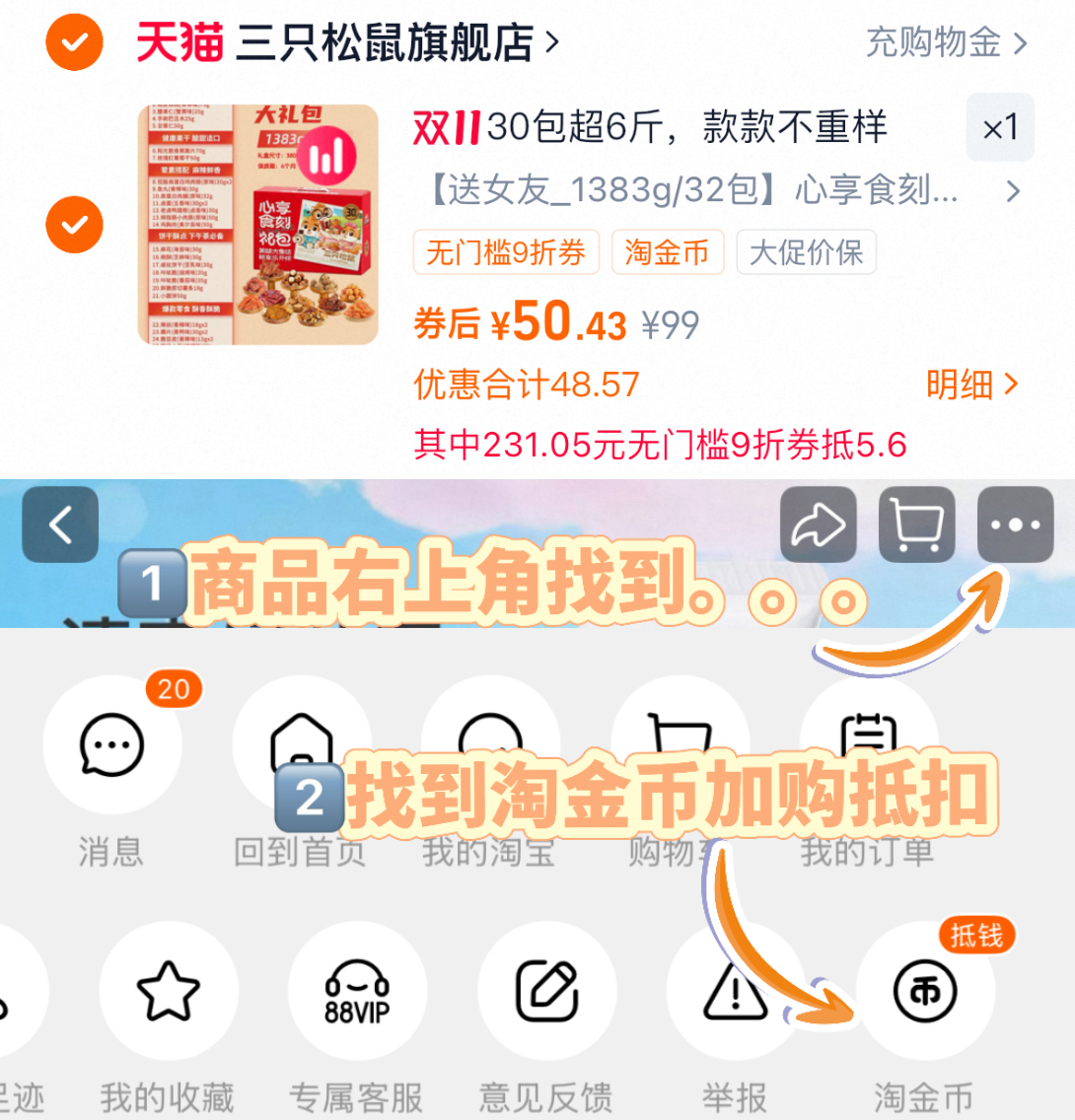
Task: Tap the back arrow on product page
Action: tap(61, 525)
